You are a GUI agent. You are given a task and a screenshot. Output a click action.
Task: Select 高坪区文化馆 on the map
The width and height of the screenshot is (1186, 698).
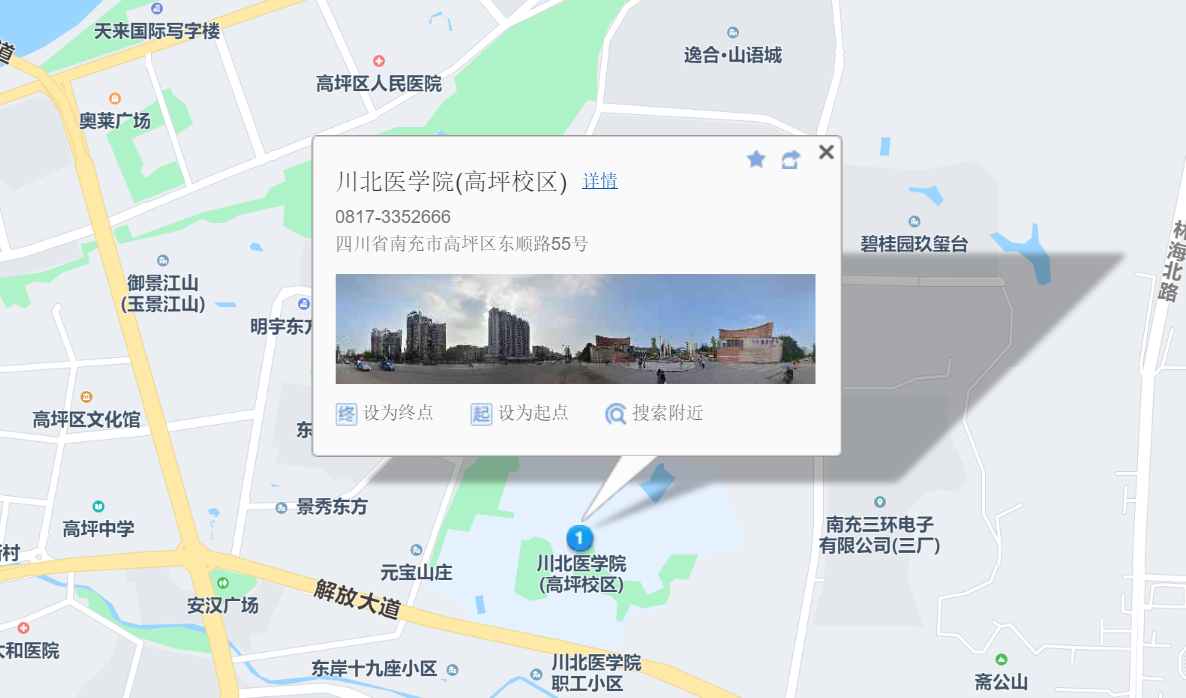click(x=86, y=418)
